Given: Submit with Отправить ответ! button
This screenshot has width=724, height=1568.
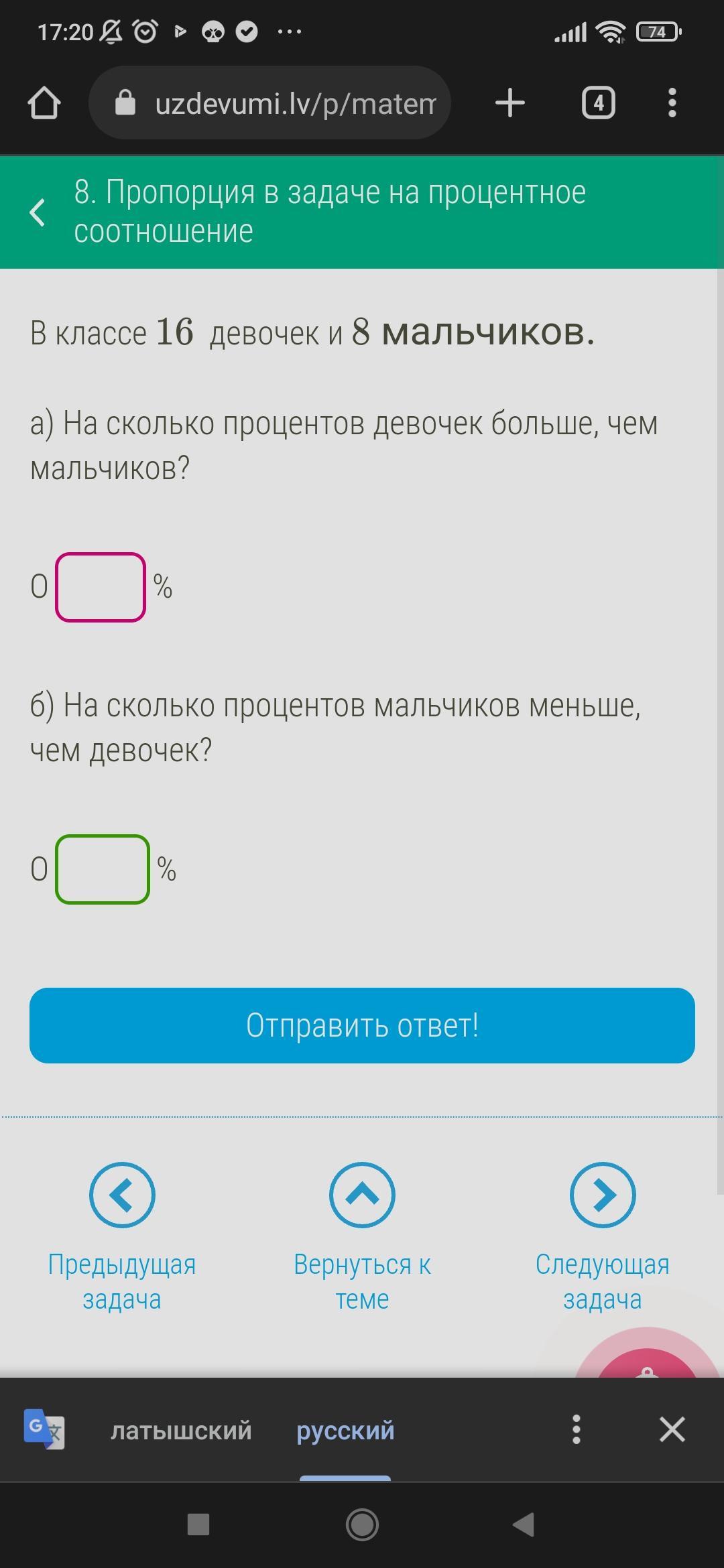Looking at the screenshot, I should point(362,1025).
